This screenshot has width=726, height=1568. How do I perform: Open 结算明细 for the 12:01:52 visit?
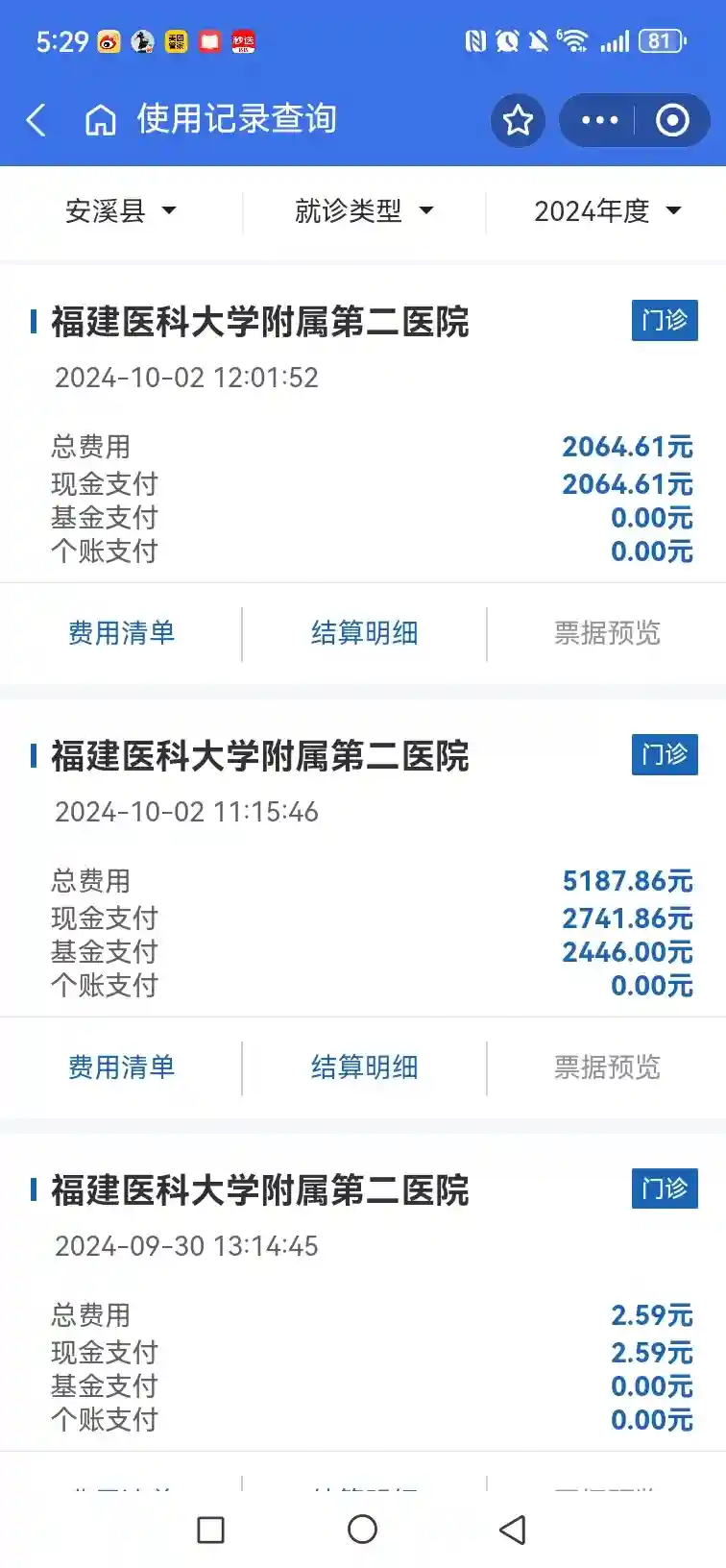click(x=364, y=633)
